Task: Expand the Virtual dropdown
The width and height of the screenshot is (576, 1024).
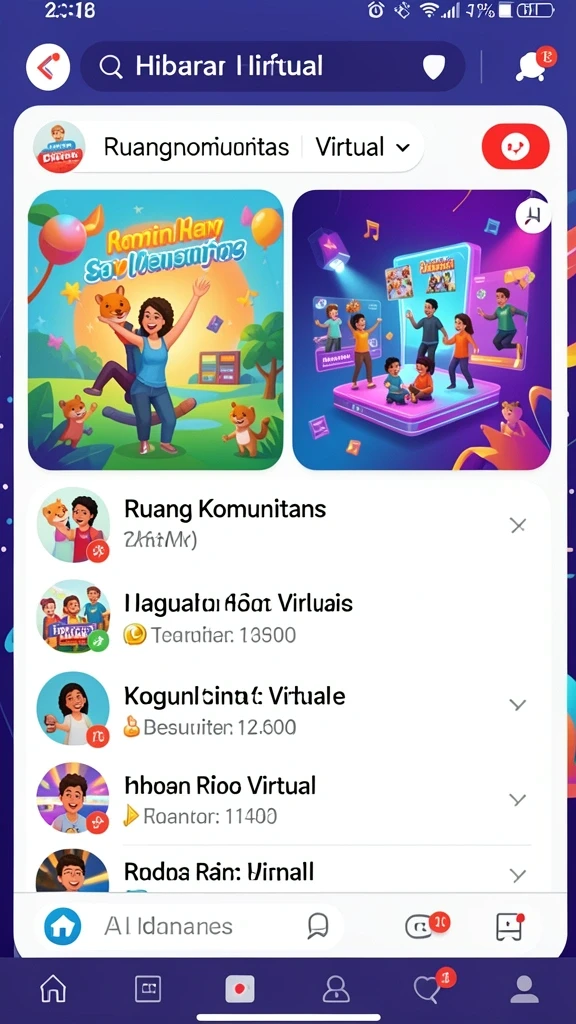Action: pyautogui.click(x=362, y=147)
